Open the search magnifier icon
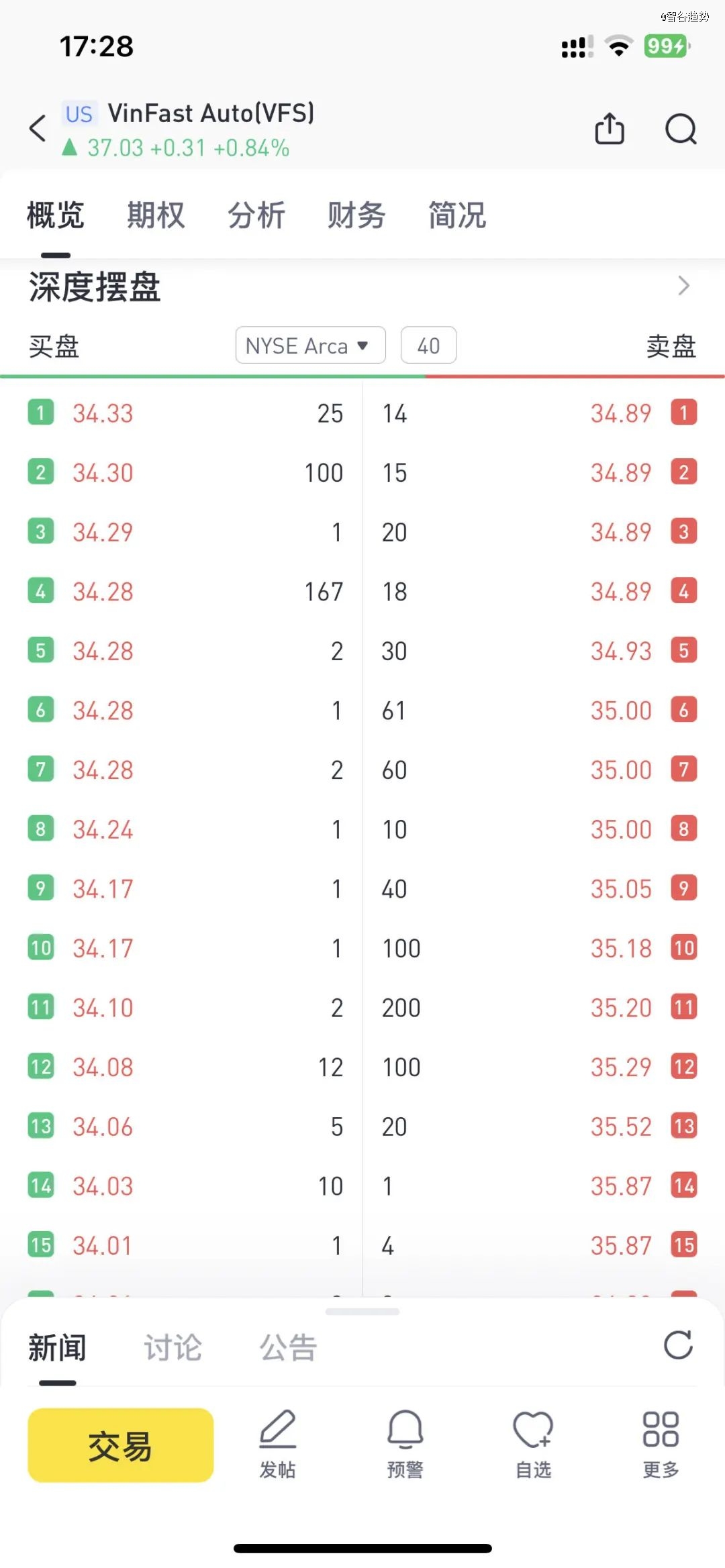Image resolution: width=725 pixels, height=1568 pixels. click(681, 129)
